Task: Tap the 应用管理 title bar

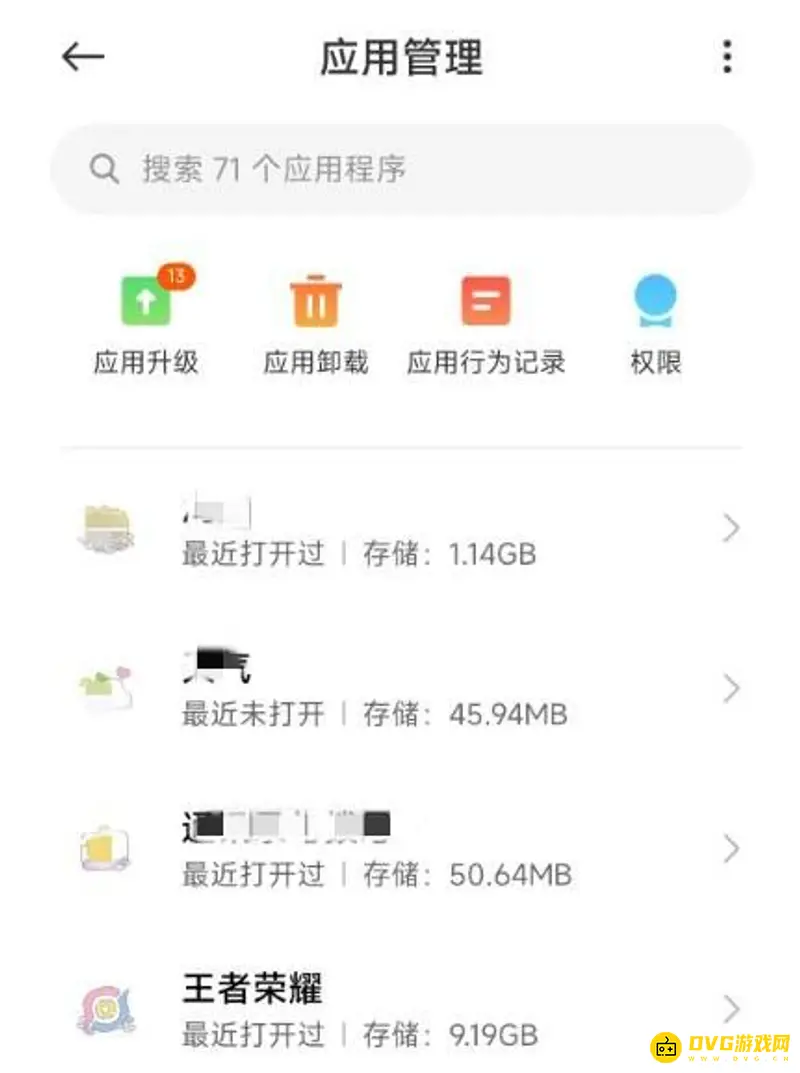Action: click(399, 57)
